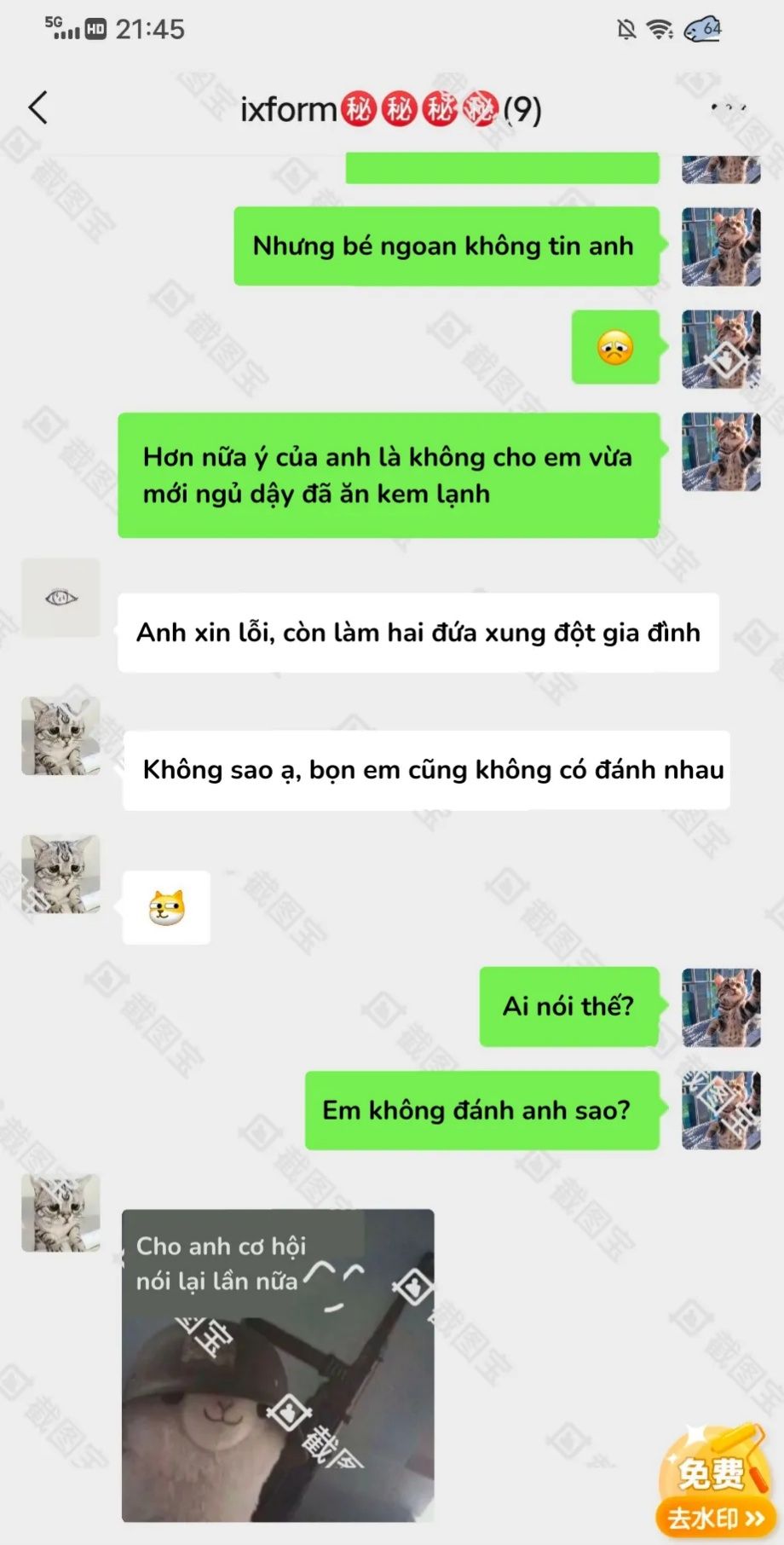The width and height of the screenshot is (784, 1545).
Task: Tap the cat avatar beside "Ai nói thế?"
Action: pos(721,1007)
